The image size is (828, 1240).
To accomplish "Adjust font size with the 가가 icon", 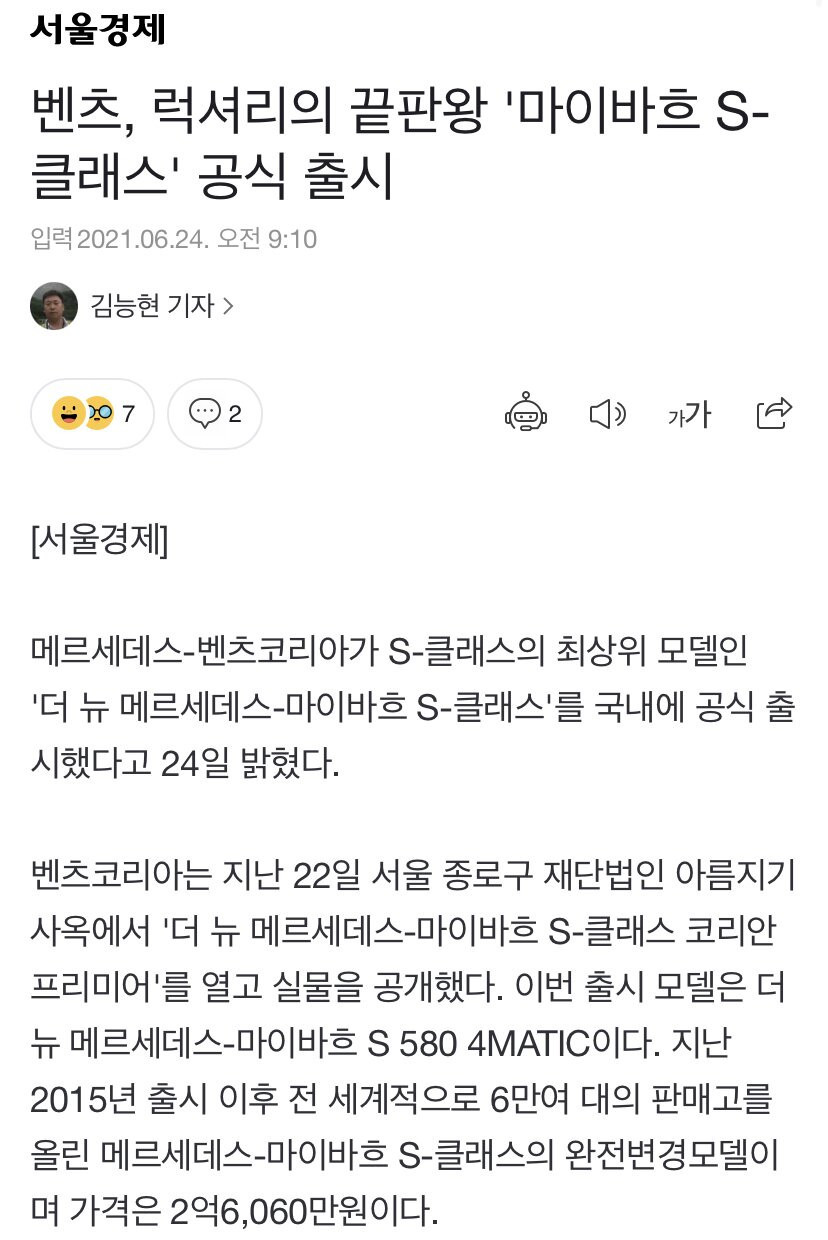I will (x=689, y=413).
